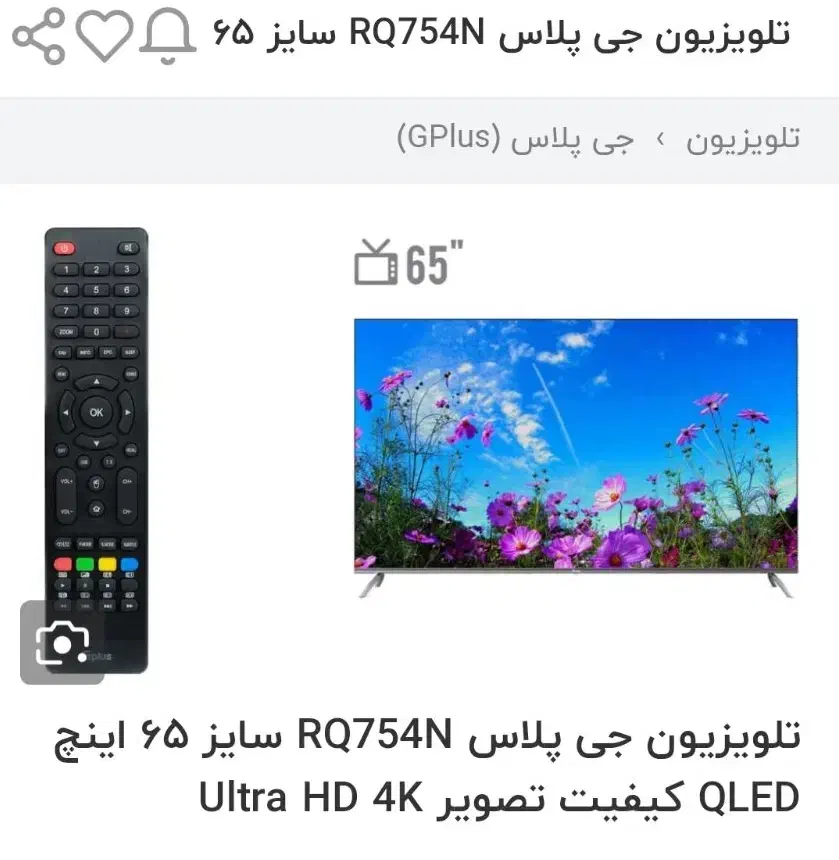Share this GPlus RQ754N TV listing
Viewport: 839px width, 860px height.
[38, 36]
